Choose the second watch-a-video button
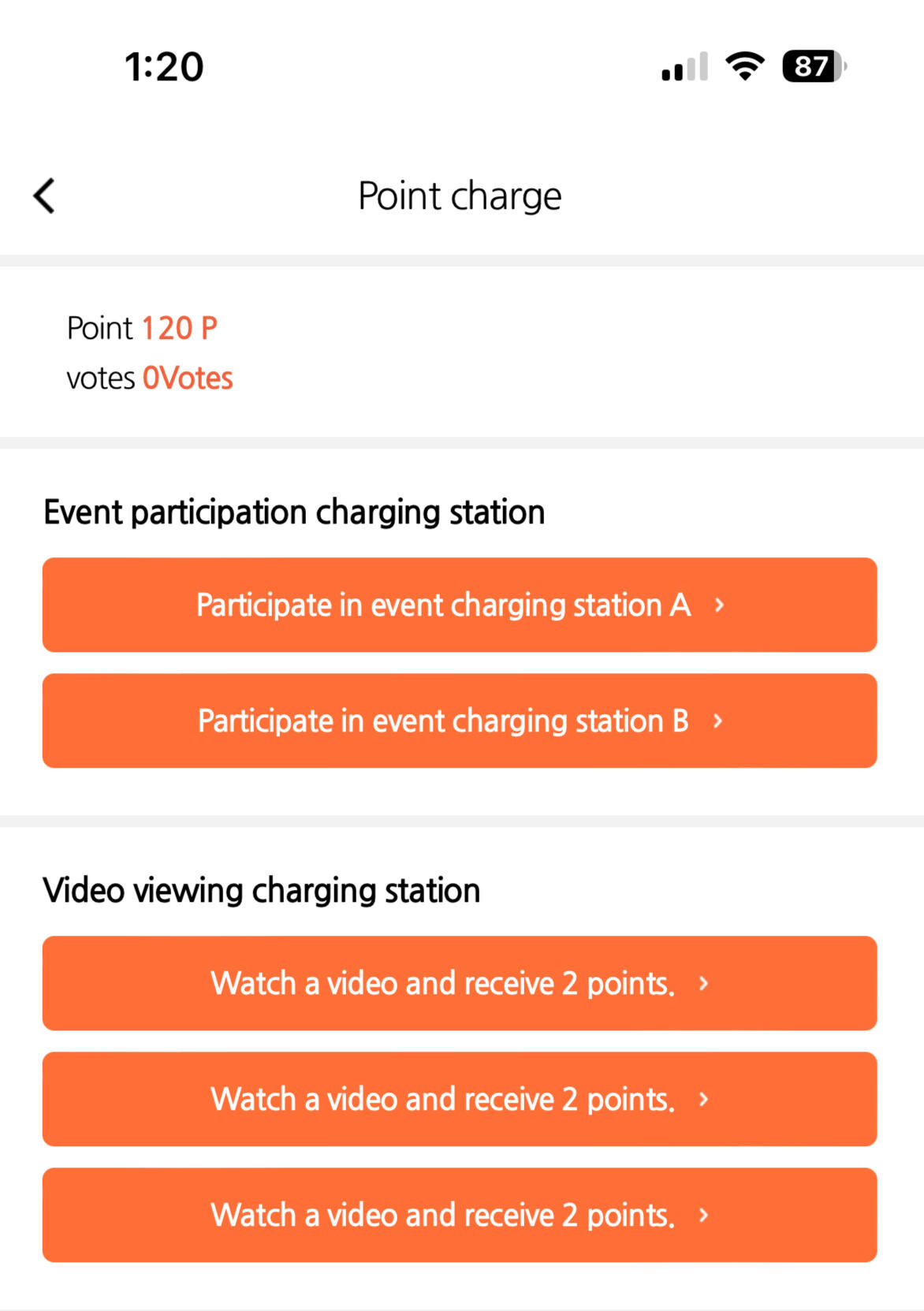The image size is (924, 1311). 460,1099
